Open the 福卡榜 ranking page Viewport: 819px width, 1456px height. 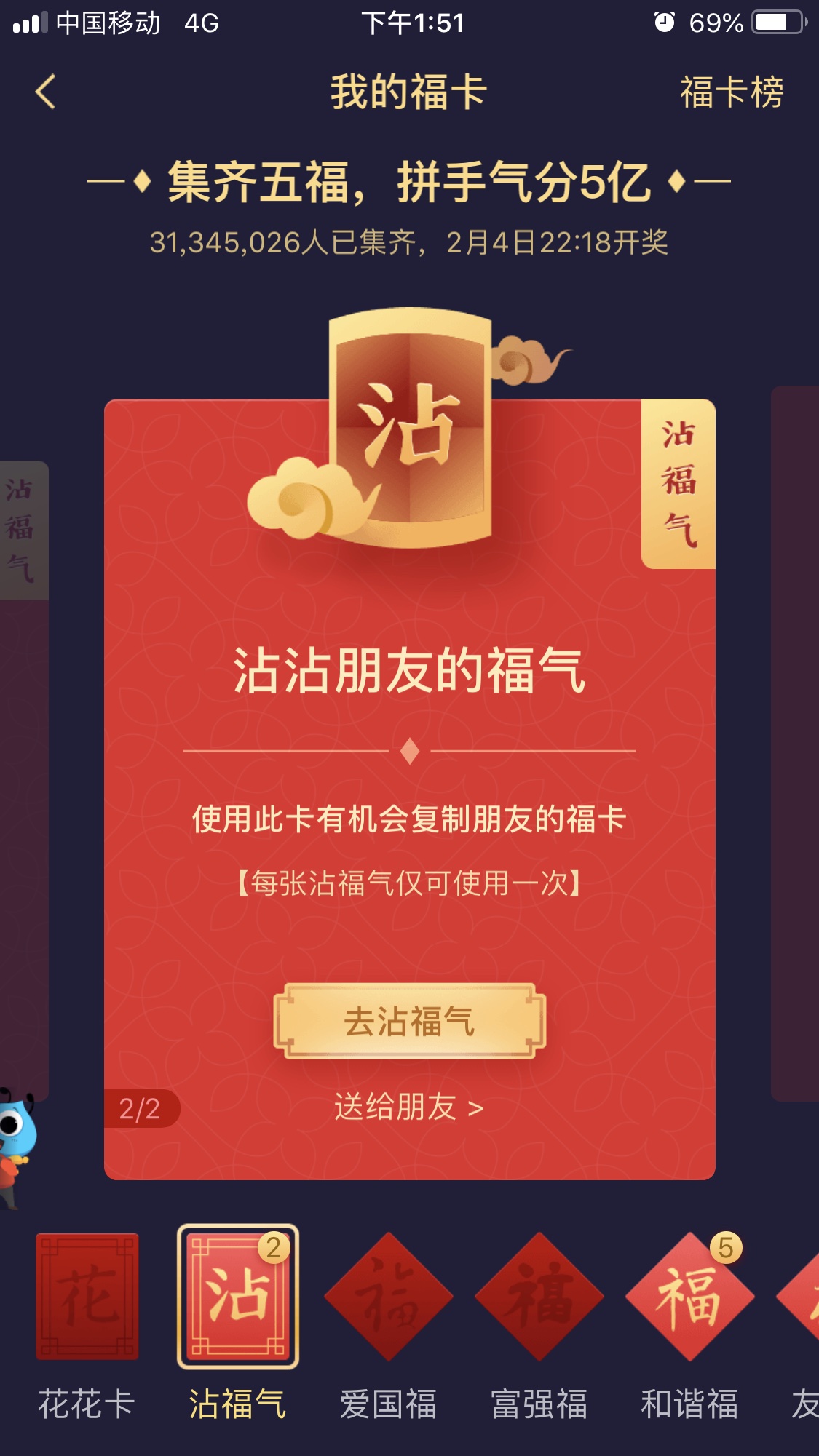731,92
